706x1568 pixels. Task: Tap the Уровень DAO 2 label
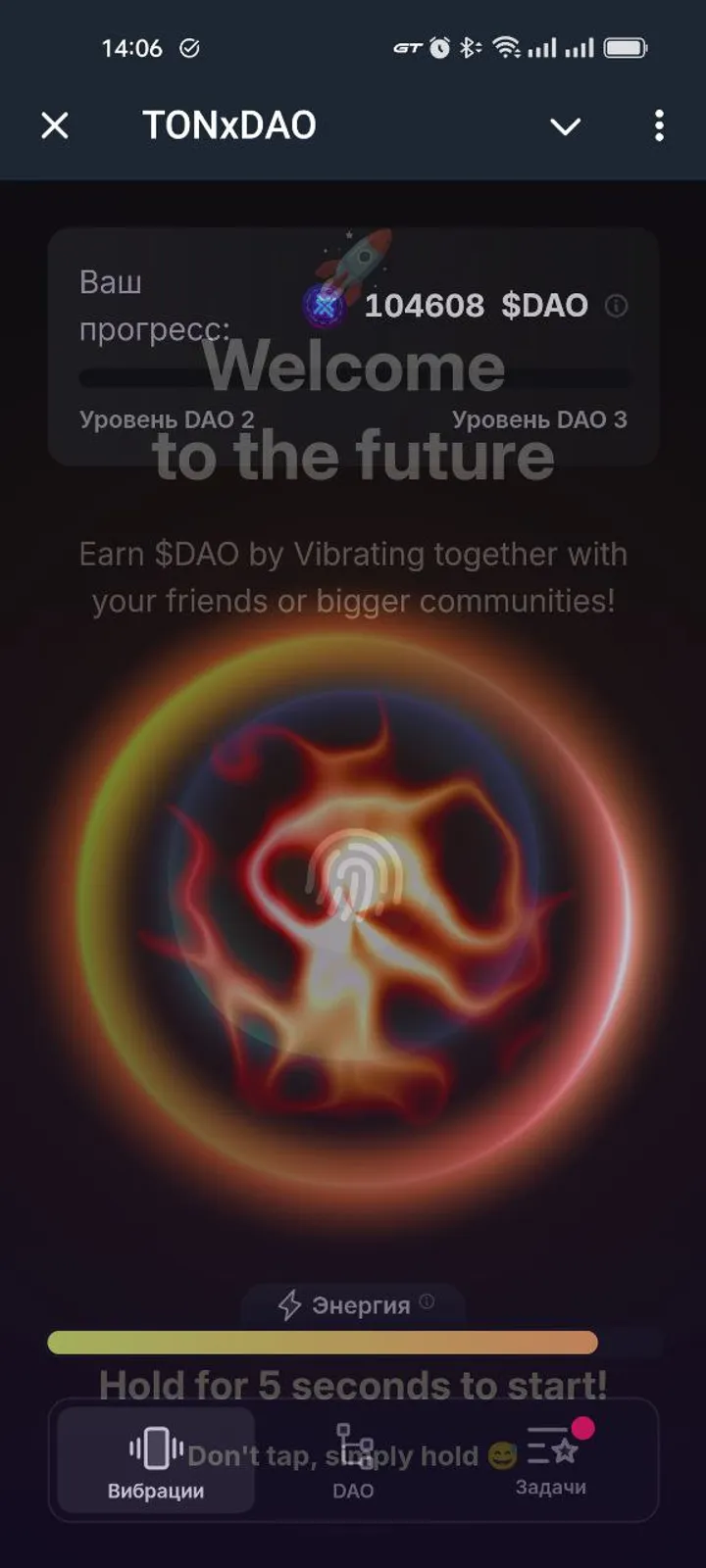pyautogui.click(x=167, y=419)
